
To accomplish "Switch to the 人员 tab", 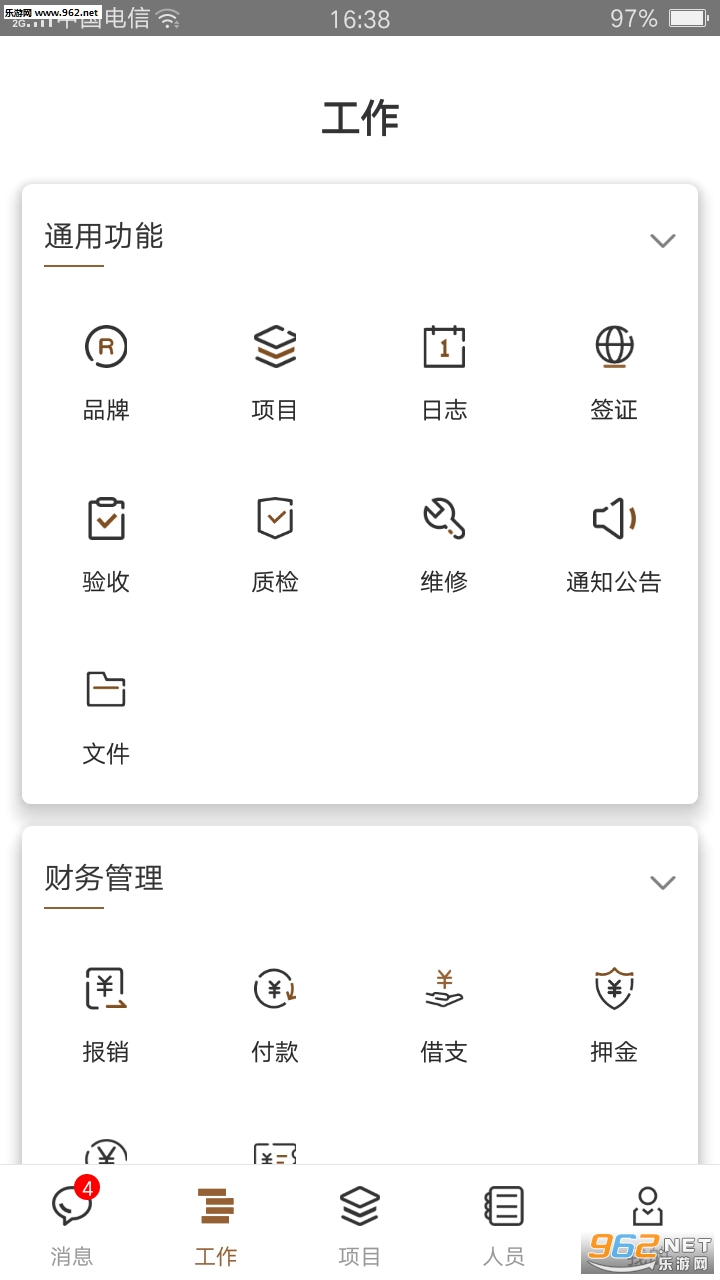I will [504, 1222].
